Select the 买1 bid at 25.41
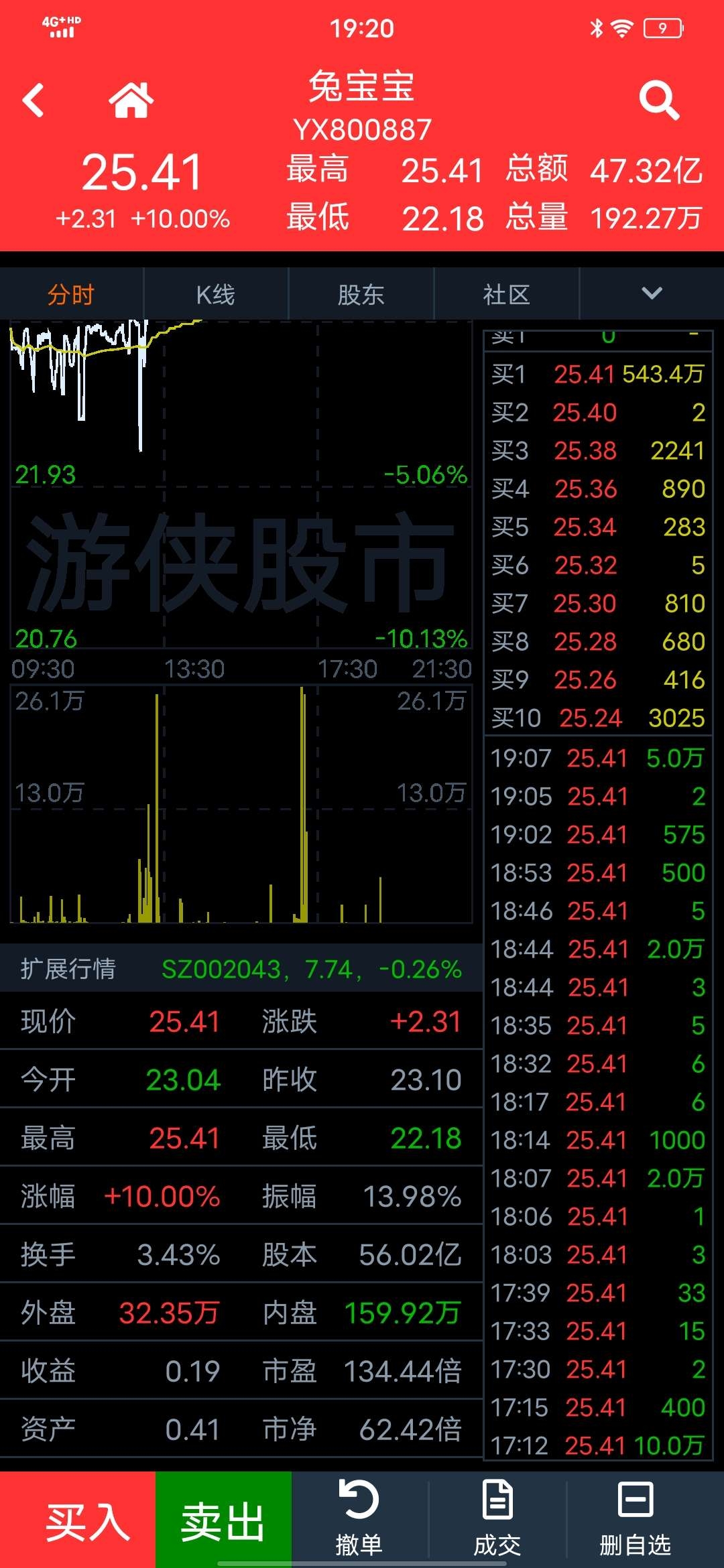Image resolution: width=724 pixels, height=1568 pixels. click(598, 374)
